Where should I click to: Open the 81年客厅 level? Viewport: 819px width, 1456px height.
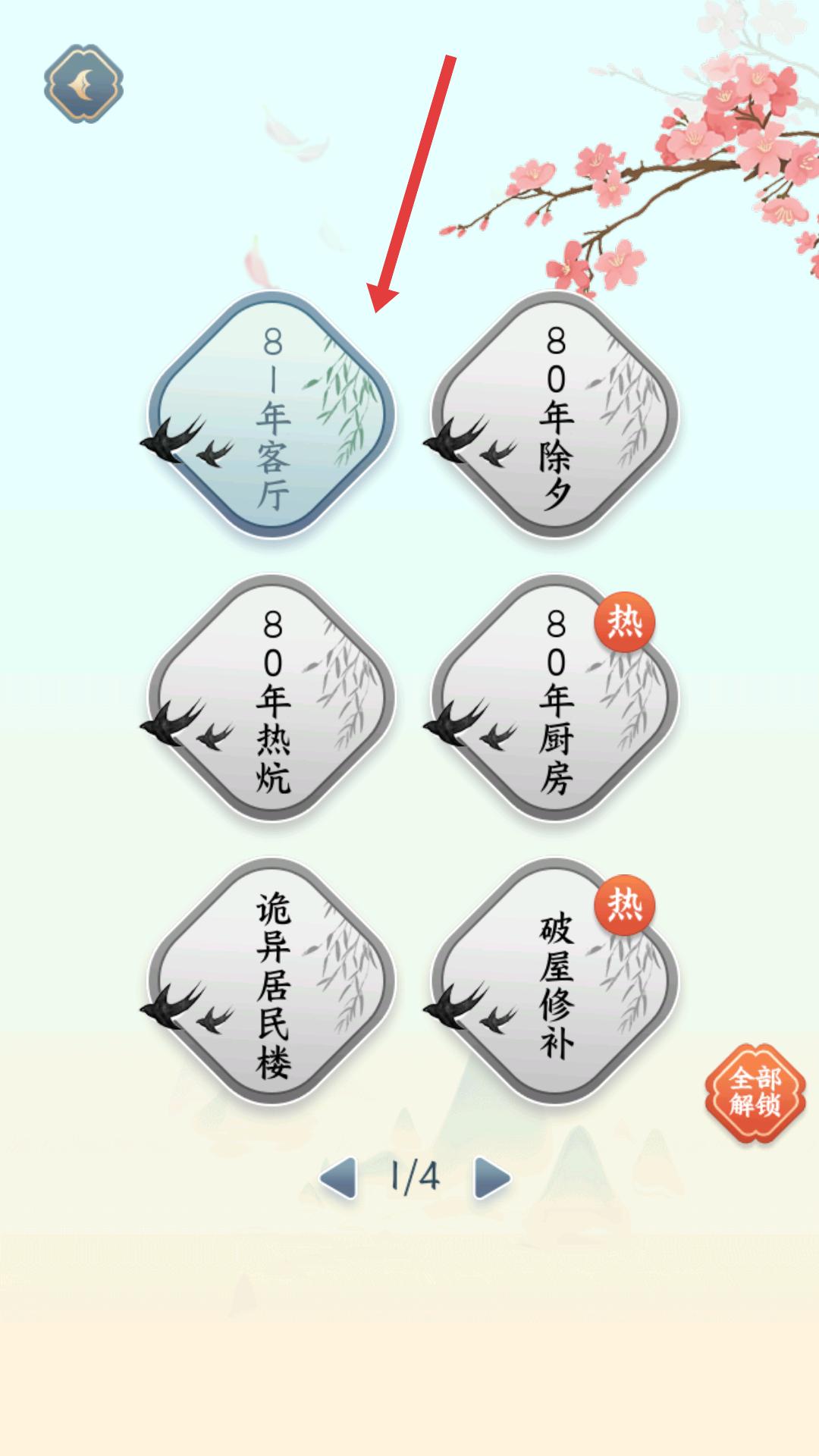pos(271,416)
